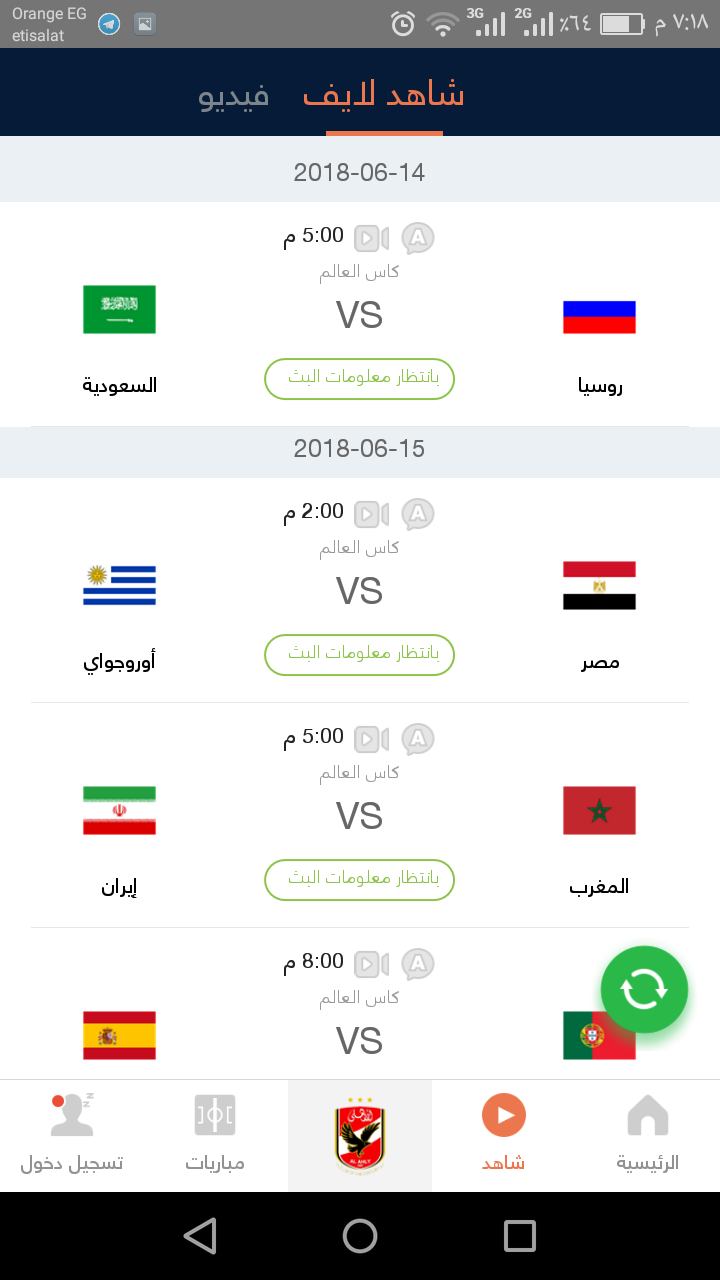Go back with system back button
Screen dimensions: 720x1280
200,1236
